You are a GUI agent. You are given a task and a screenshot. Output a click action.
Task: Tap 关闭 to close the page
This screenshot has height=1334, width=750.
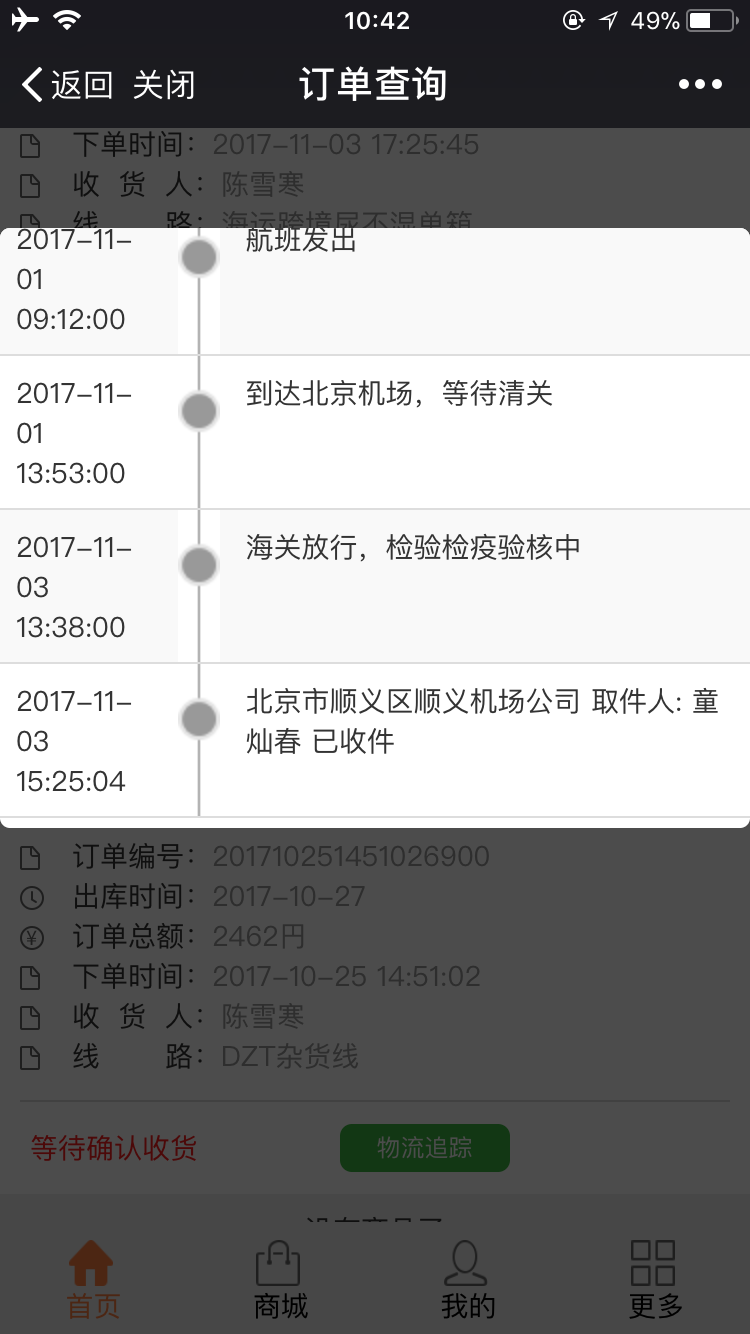coord(164,85)
